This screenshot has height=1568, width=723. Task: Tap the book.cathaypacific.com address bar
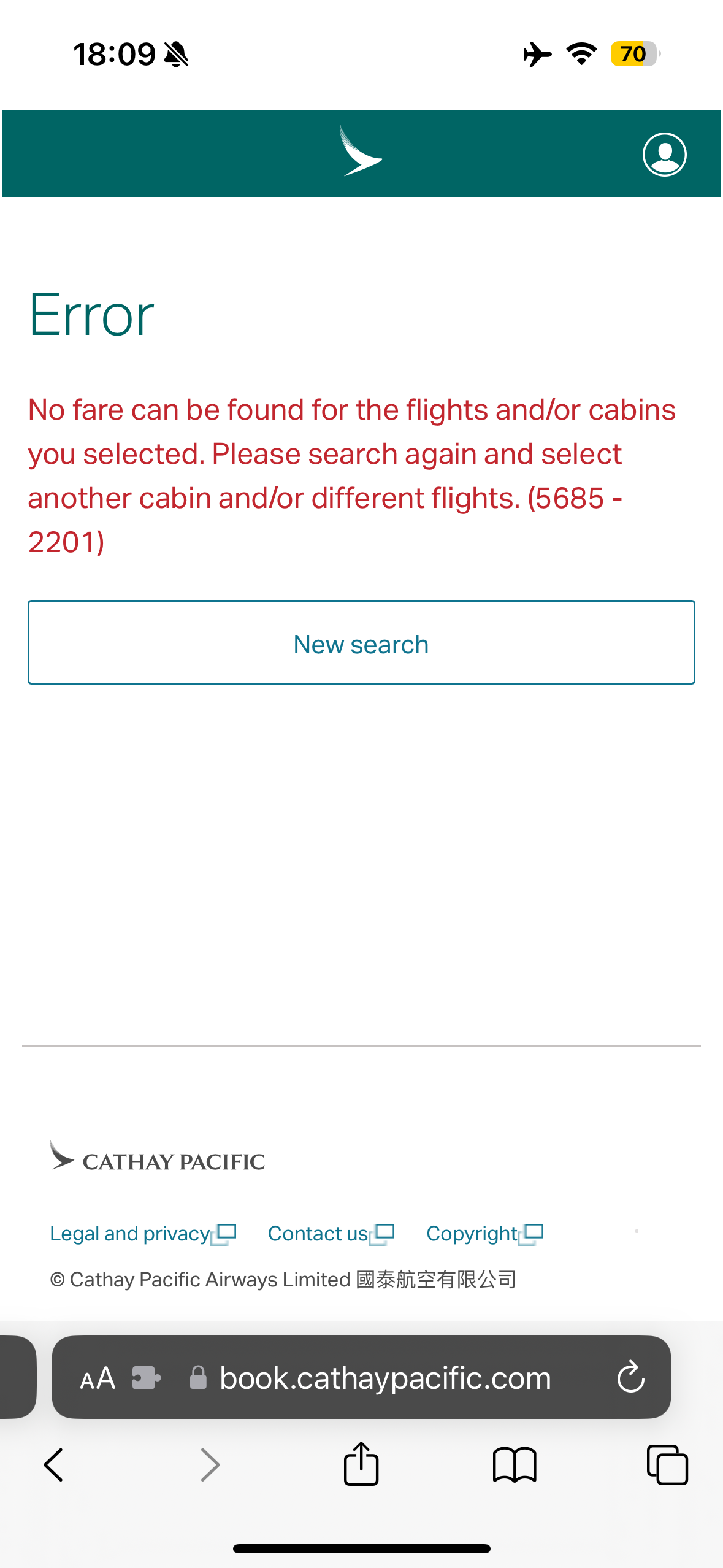(385, 1378)
